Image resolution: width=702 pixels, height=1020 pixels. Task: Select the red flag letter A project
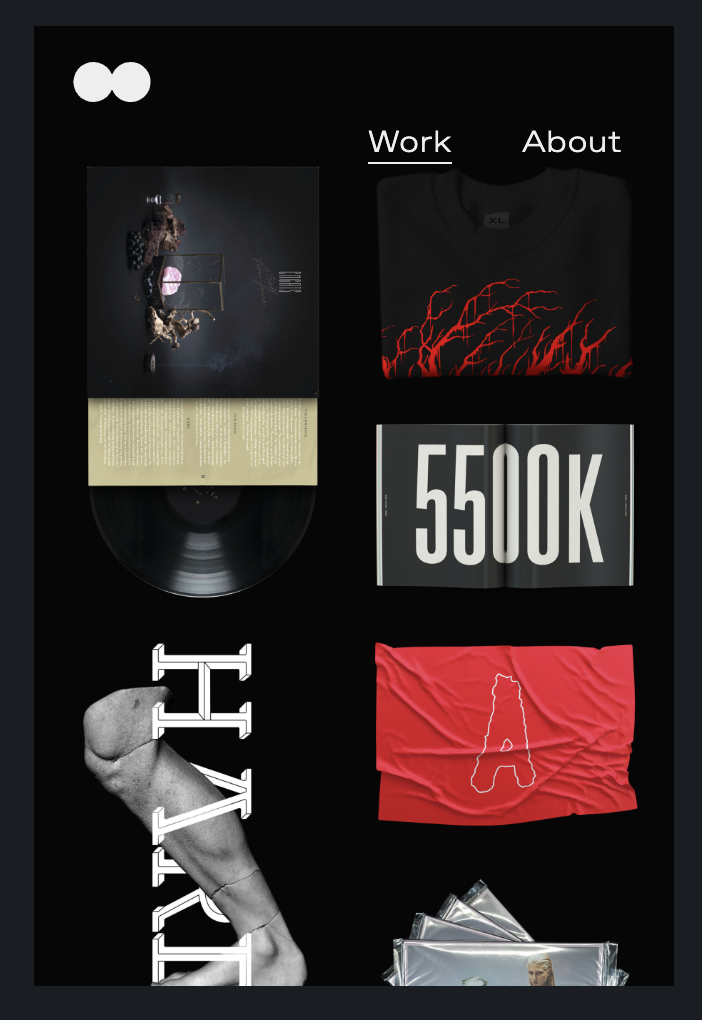point(505,733)
